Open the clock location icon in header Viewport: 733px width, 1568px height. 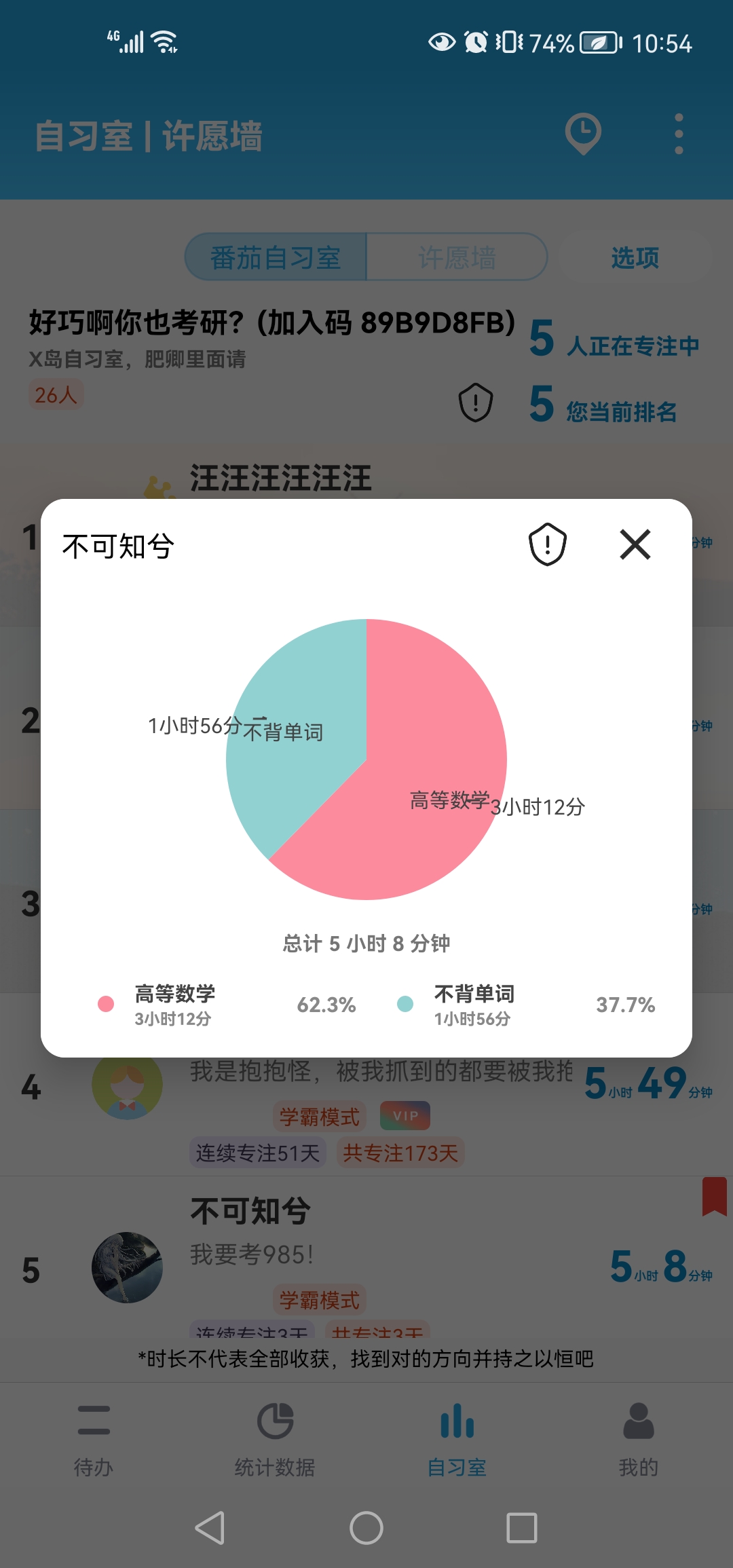[583, 134]
